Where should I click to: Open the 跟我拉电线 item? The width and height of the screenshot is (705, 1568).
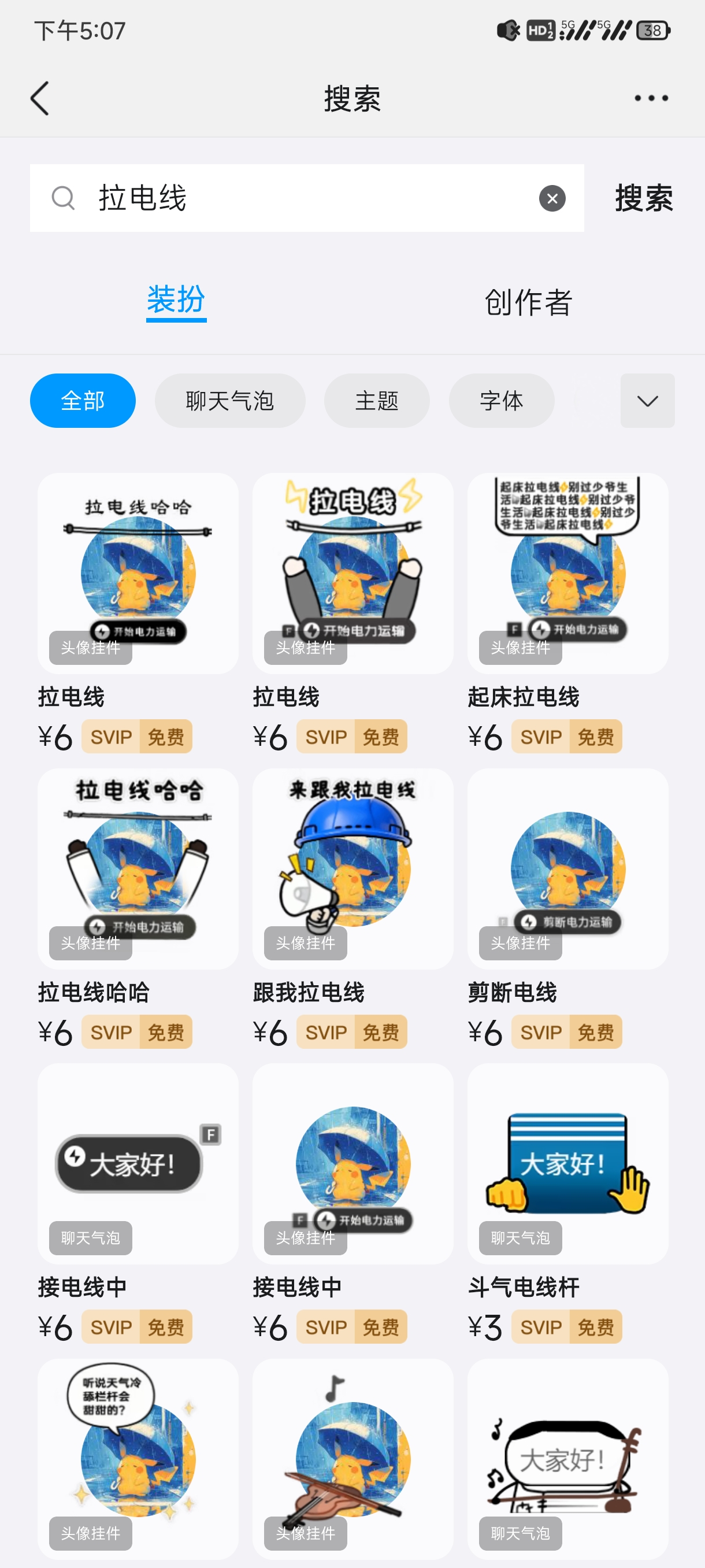tap(353, 868)
